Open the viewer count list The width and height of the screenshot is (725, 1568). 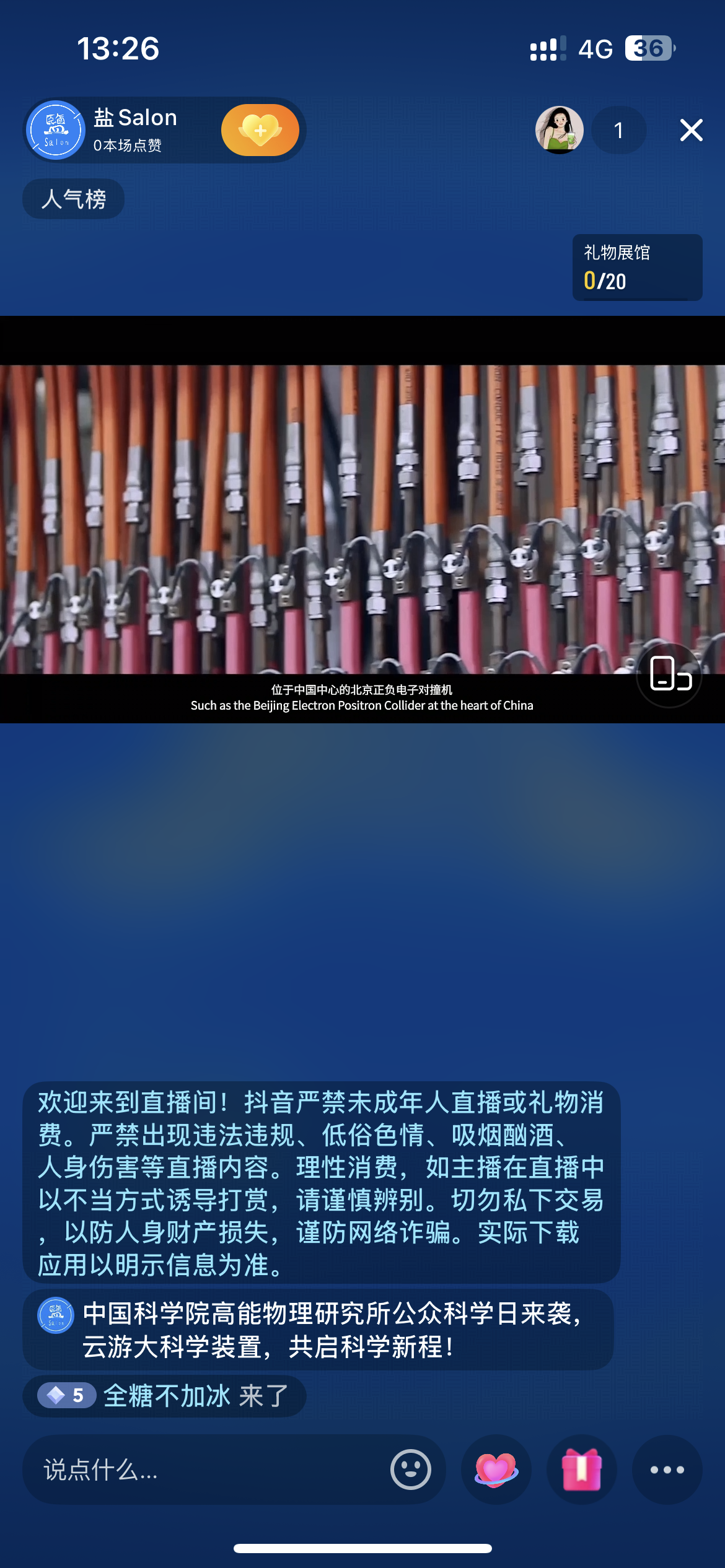pos(618,130)
